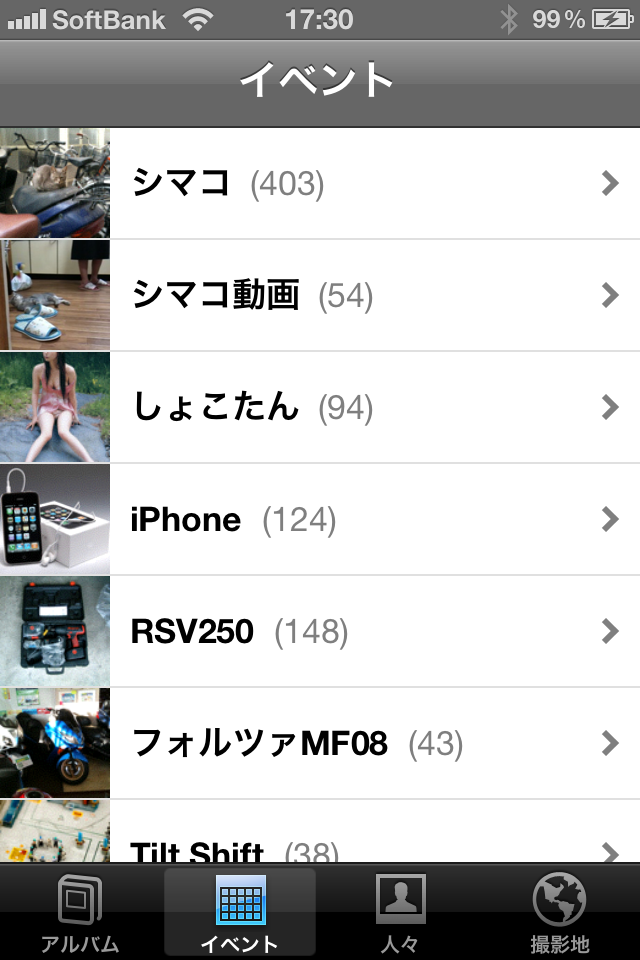View the RSV250 event photos
640x960 pixels.
pyautogui.click(x=320, y=631)
